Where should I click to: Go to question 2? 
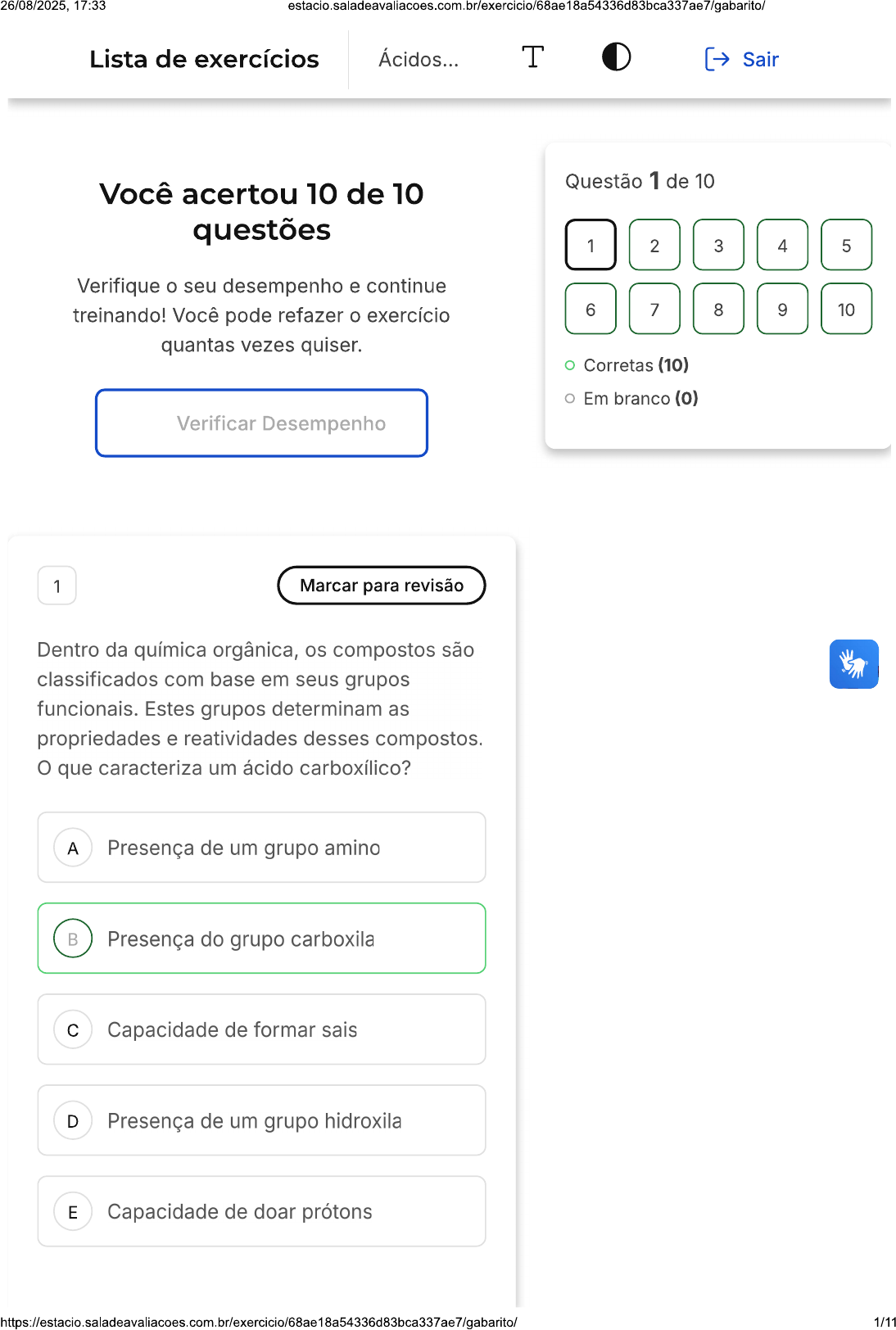point(654,245)
